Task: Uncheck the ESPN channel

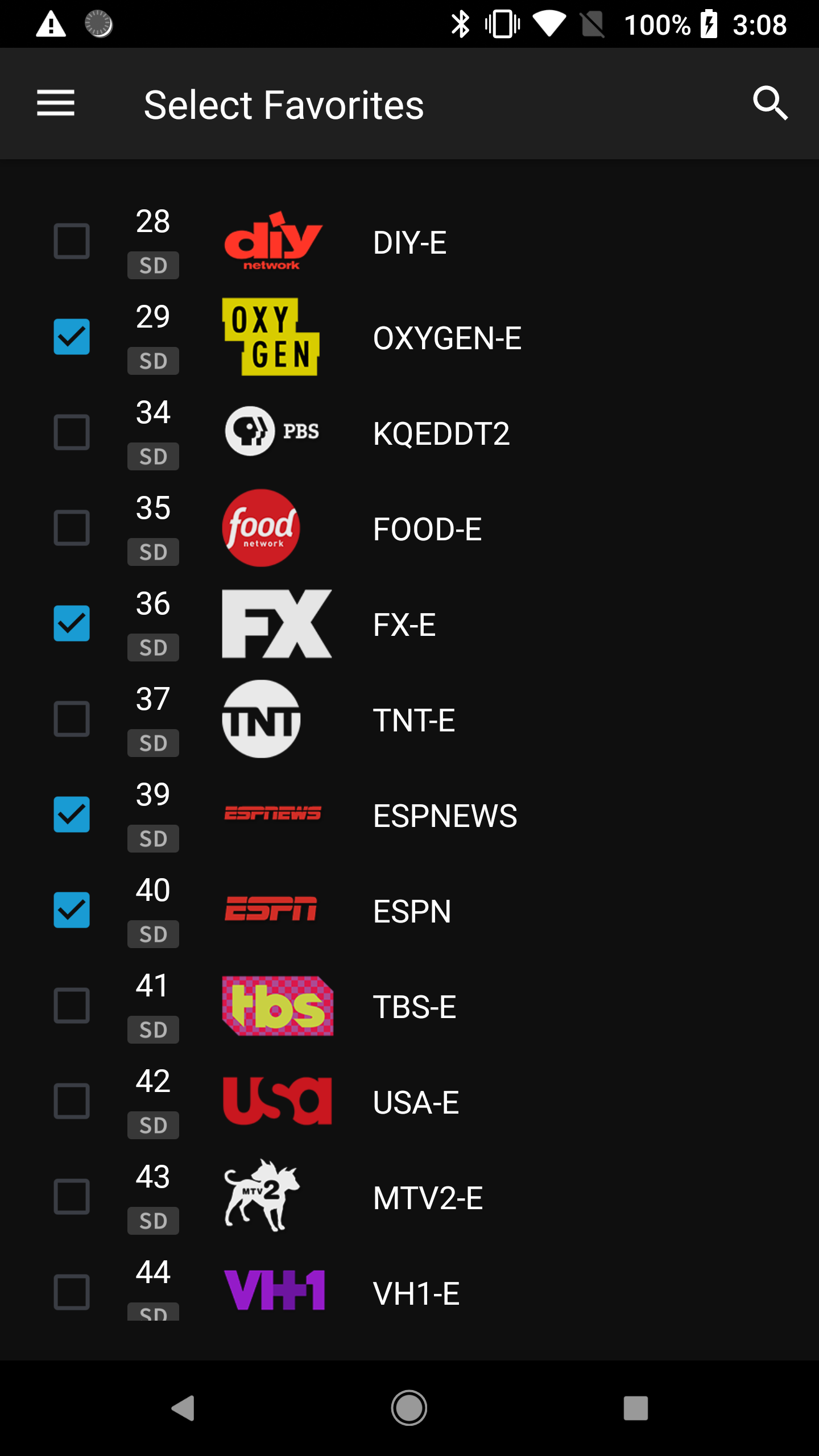Action: coord(72,910)
